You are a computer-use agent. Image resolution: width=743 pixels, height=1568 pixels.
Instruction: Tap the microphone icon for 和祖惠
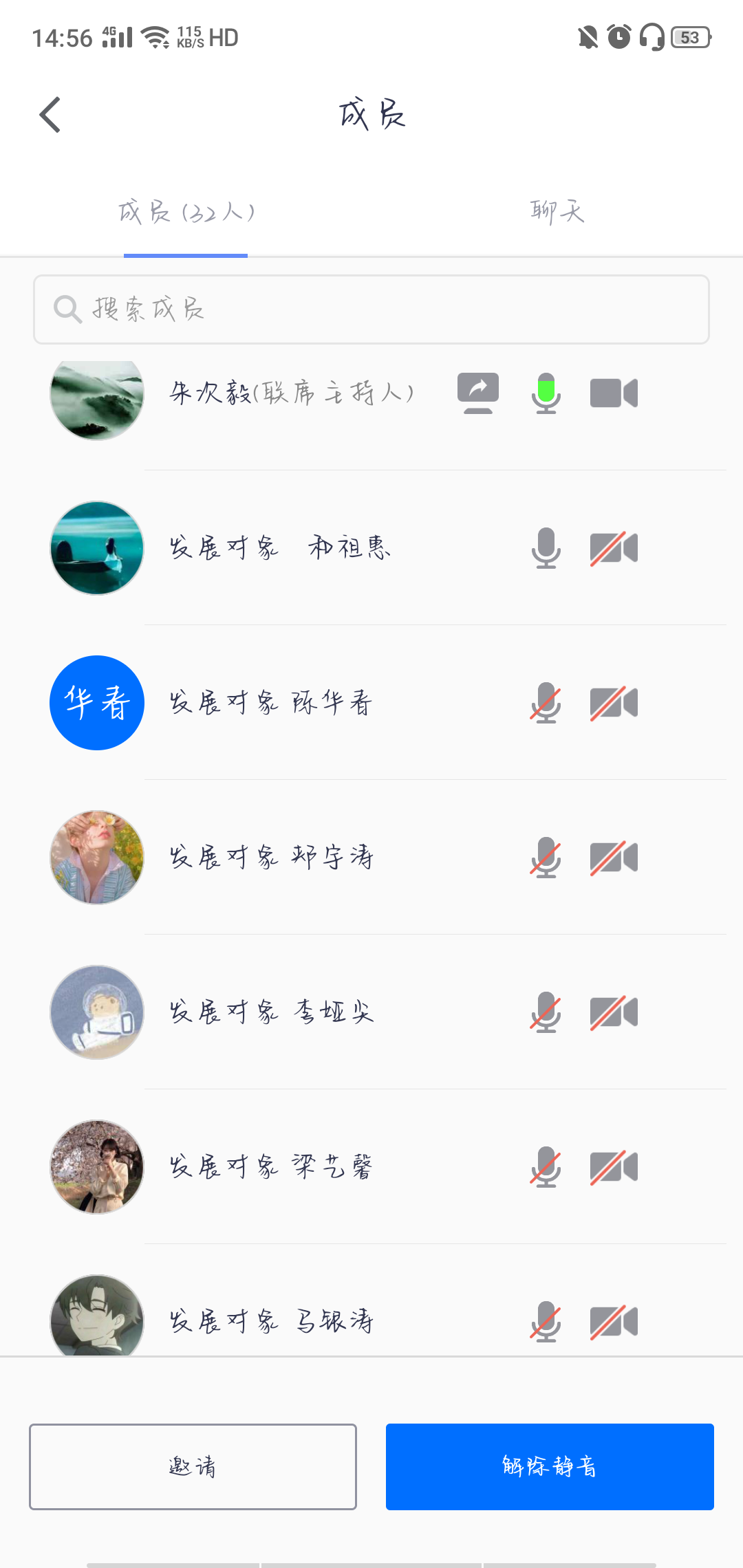click(x=546, y=548)
